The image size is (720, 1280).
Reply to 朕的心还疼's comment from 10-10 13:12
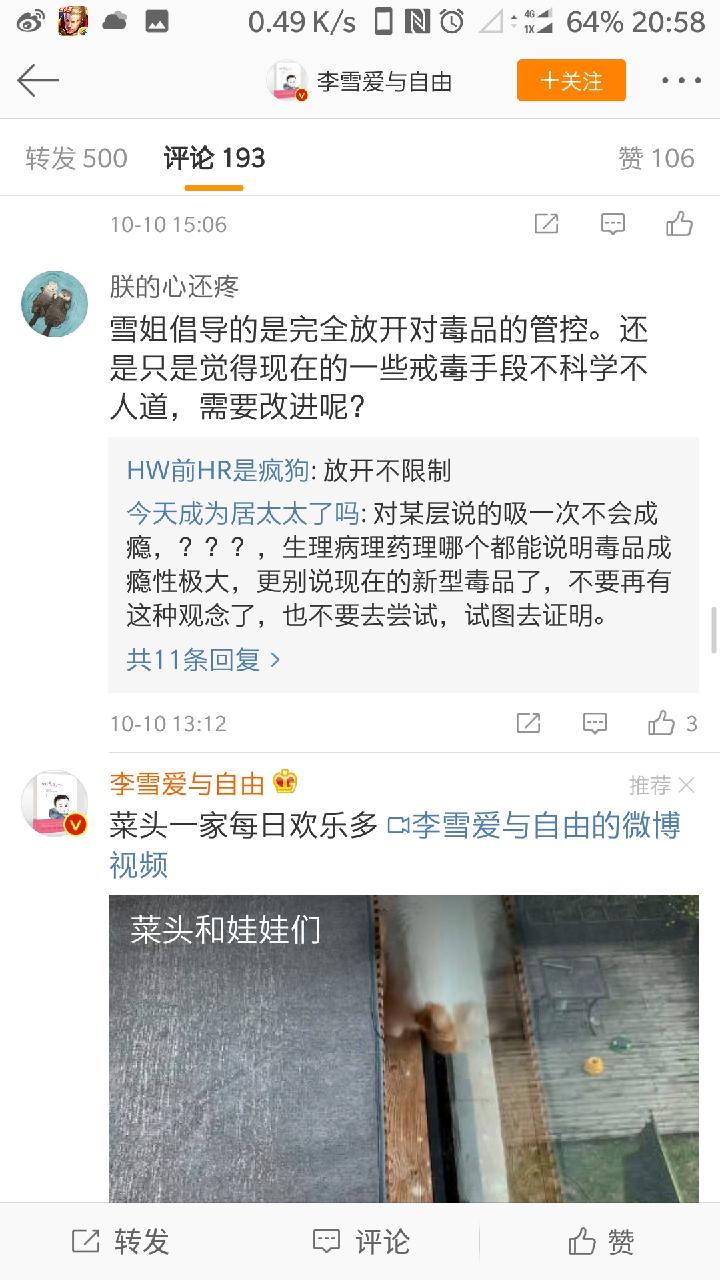[595, 723]
